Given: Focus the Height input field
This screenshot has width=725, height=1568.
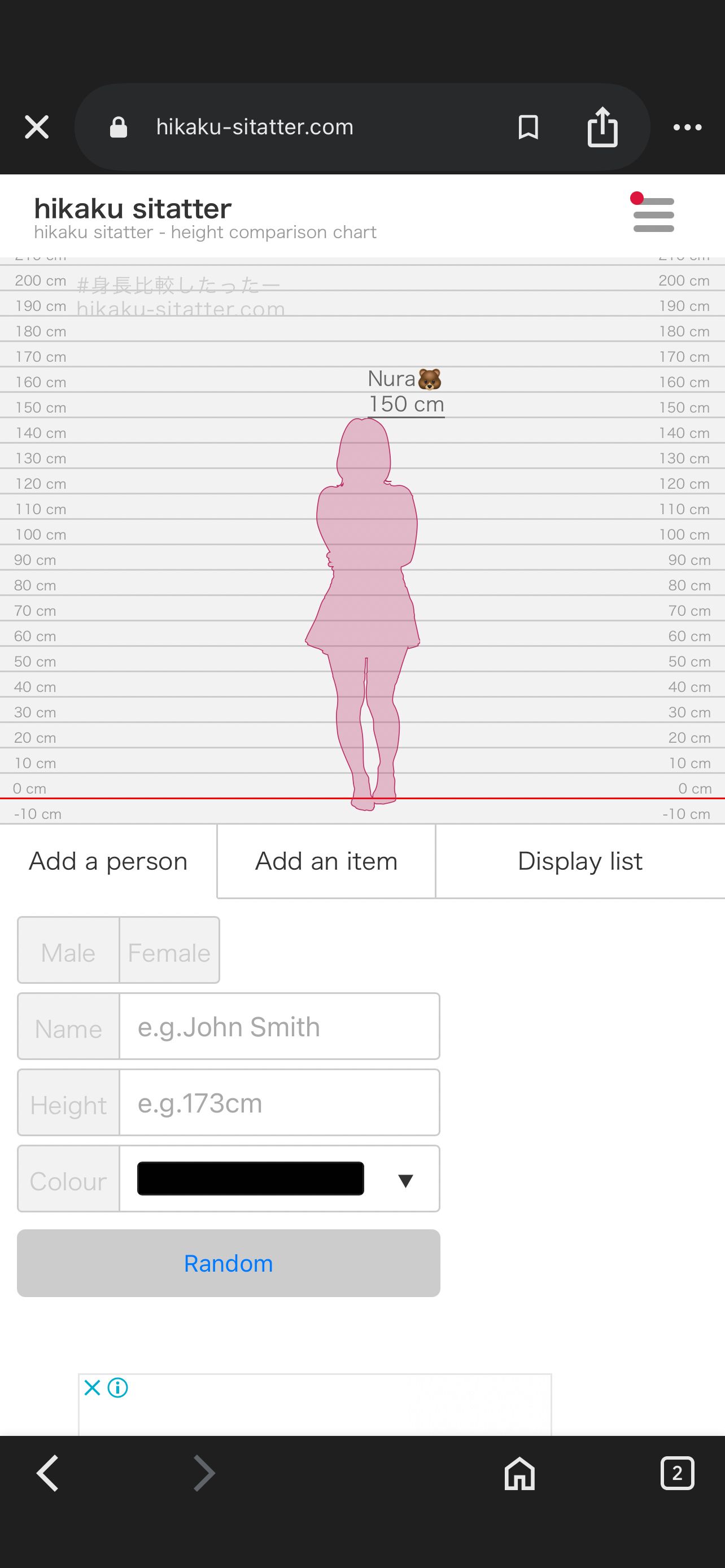Looking at the screenshot, I should point(279,1103).
